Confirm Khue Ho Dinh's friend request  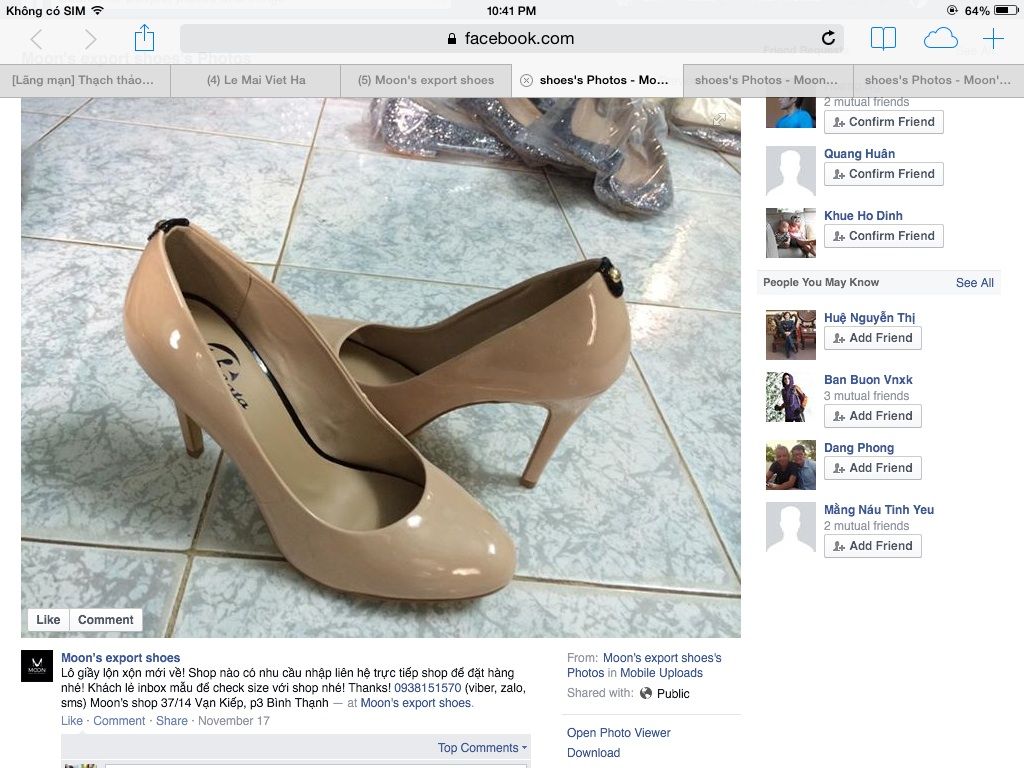(883, 236)
